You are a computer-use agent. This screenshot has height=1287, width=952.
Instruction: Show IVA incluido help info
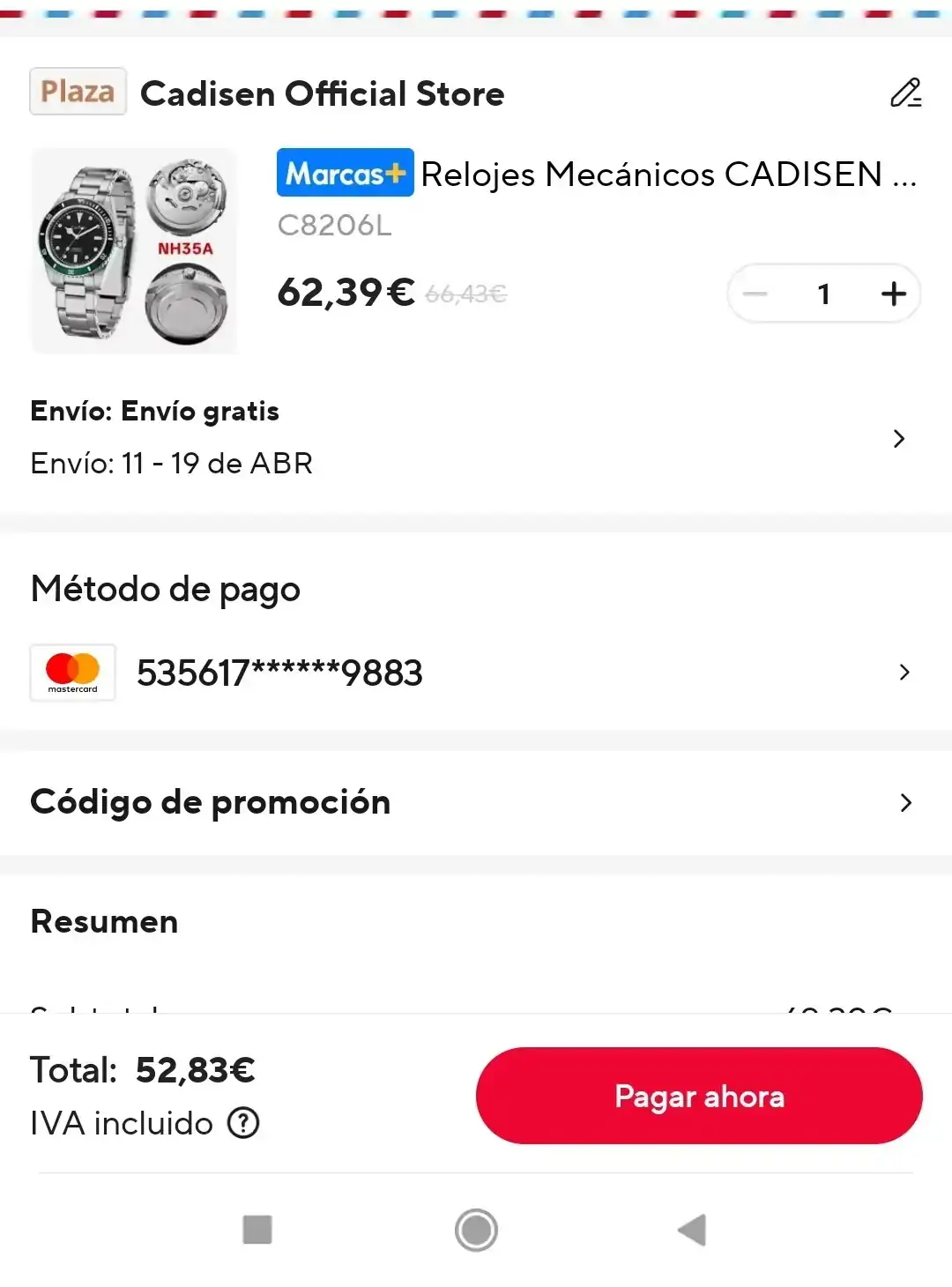click(x=243, y=1123)
